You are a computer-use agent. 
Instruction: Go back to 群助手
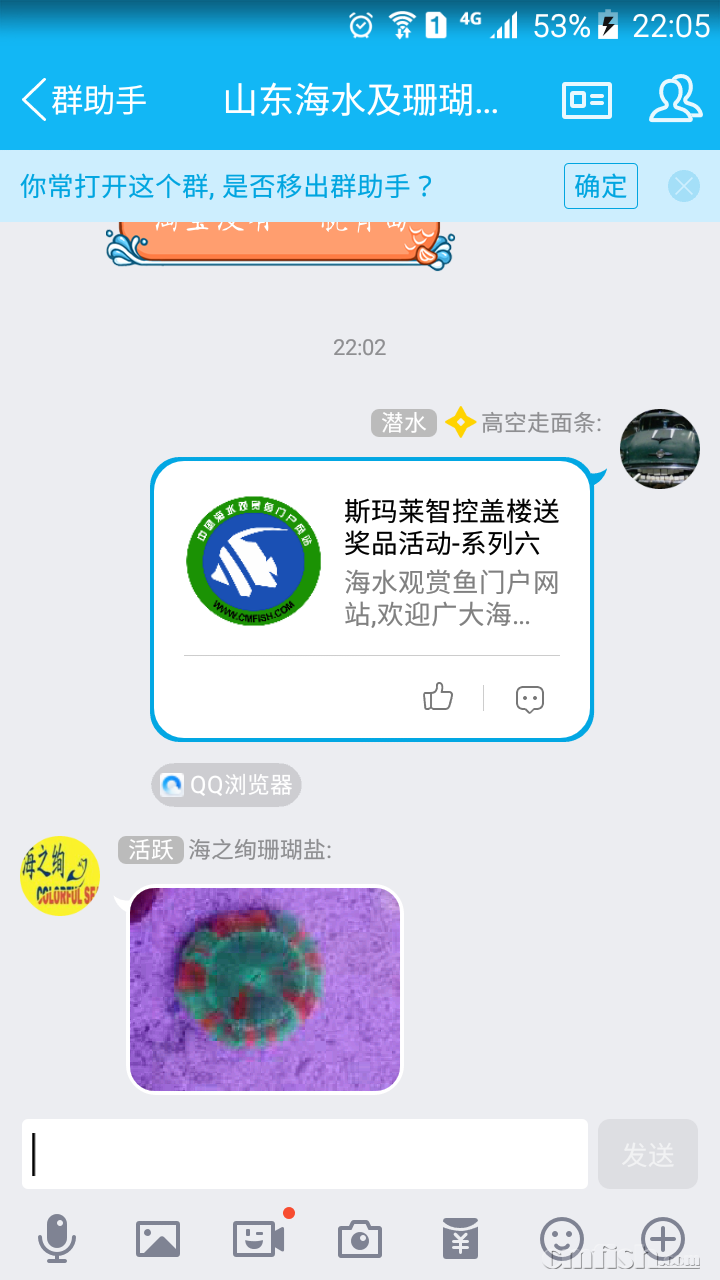(84, 101)
